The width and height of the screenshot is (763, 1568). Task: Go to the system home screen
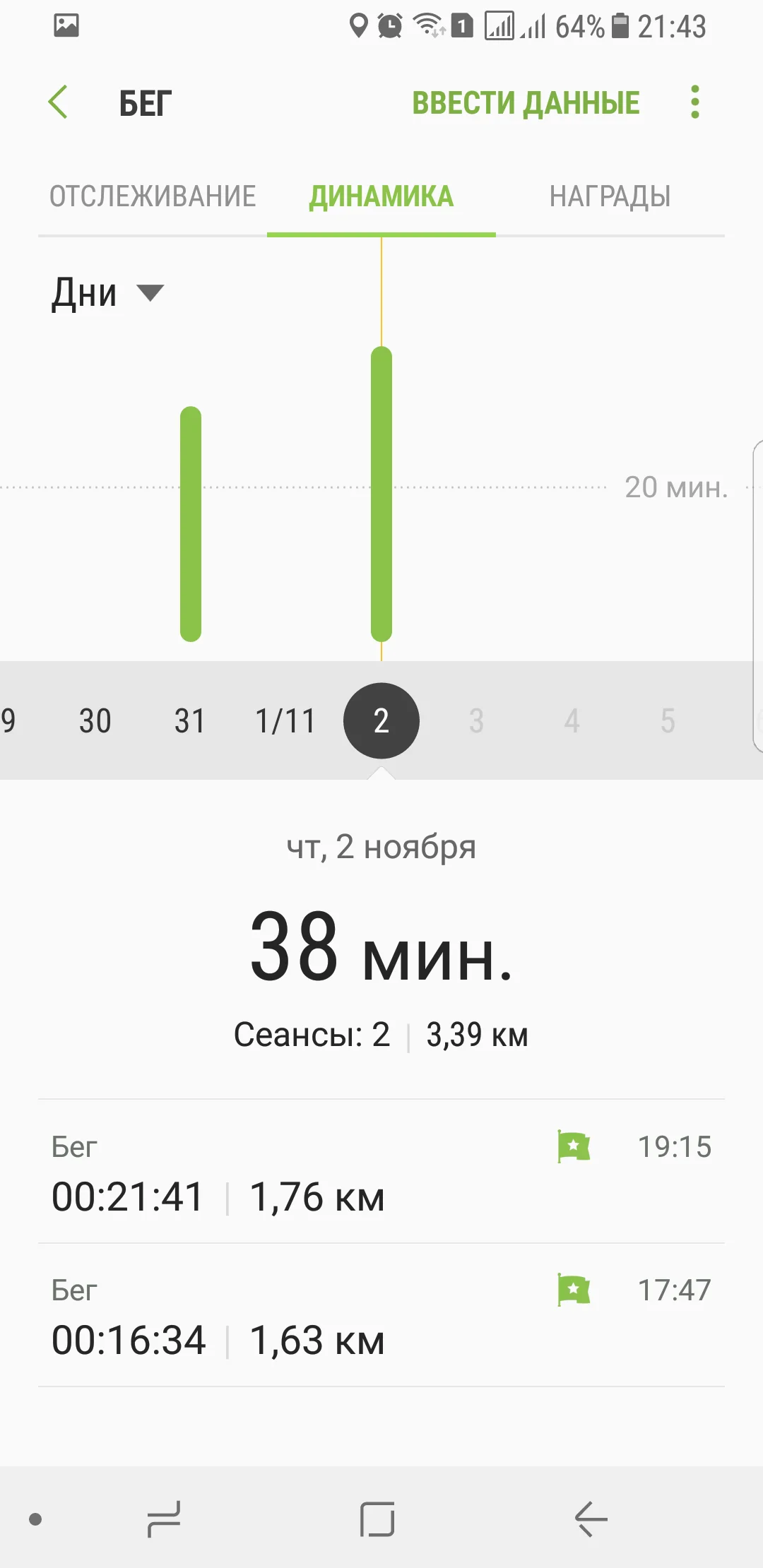[x=377, y=1519]
